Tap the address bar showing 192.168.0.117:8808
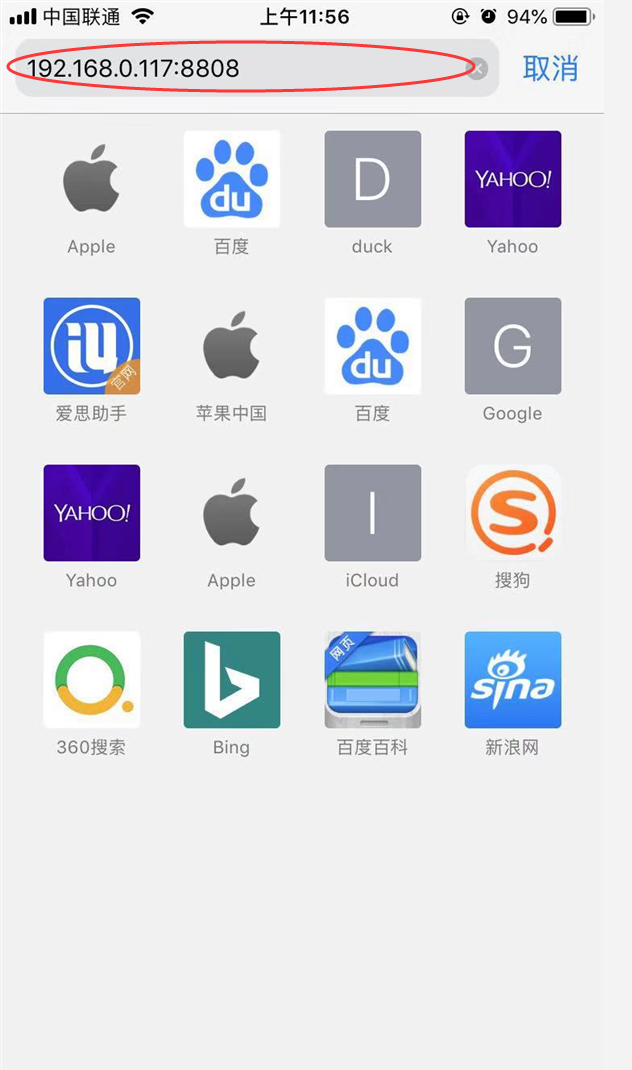The width and height of the screenshot is (632, 1070). (240, 68)
